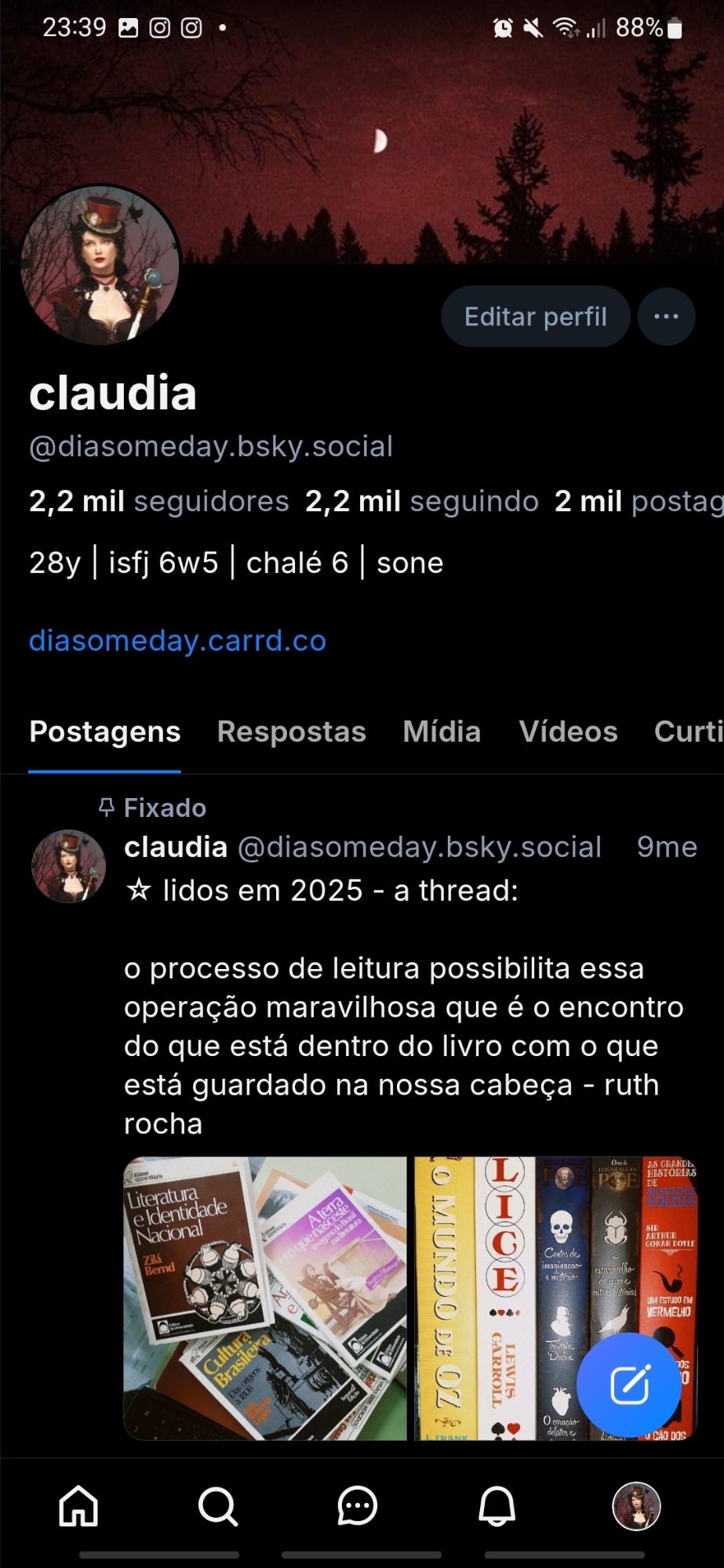Screen dimensions: 724x1568
Task: Switch to the Vídeos tab
Action: (568, 731)
